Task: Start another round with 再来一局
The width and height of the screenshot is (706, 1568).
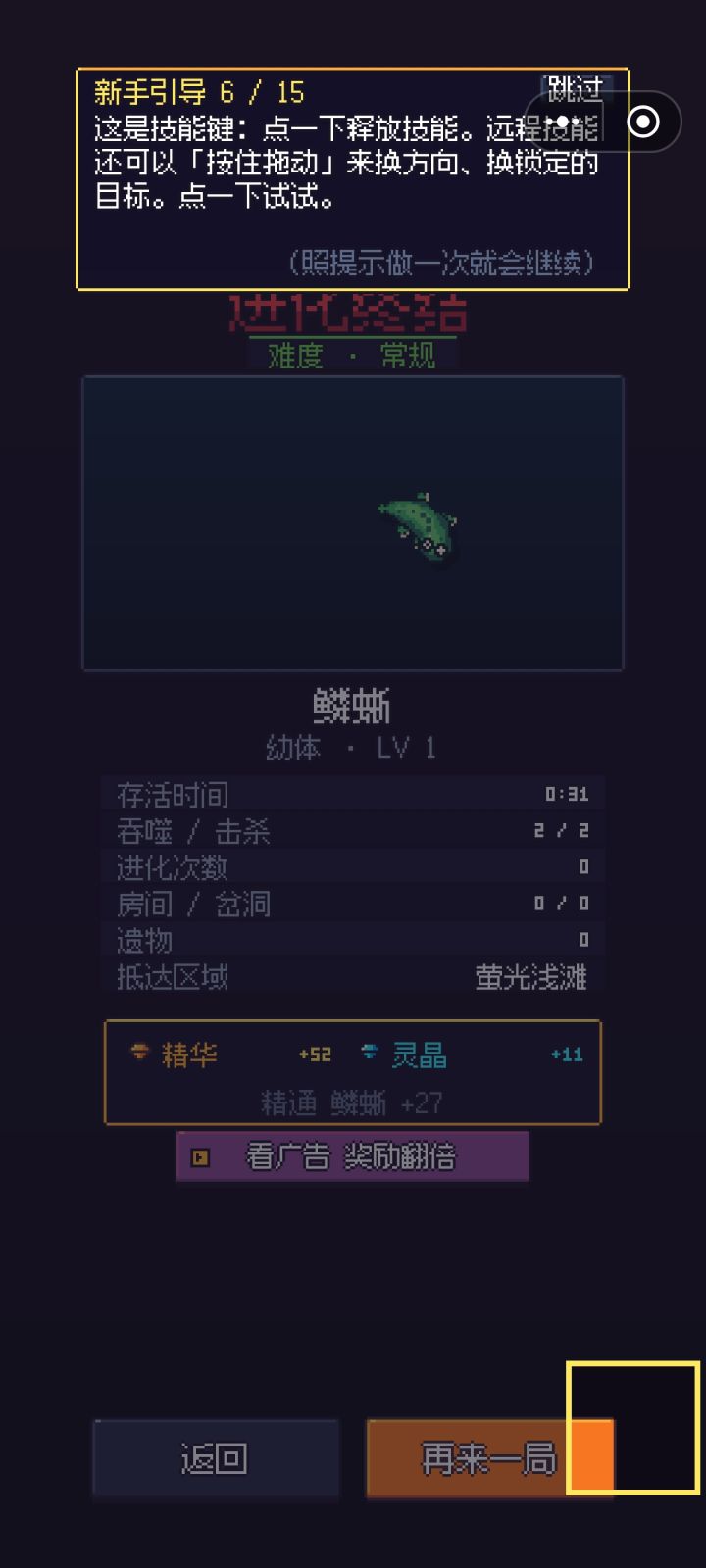Action: [490, 1458]
